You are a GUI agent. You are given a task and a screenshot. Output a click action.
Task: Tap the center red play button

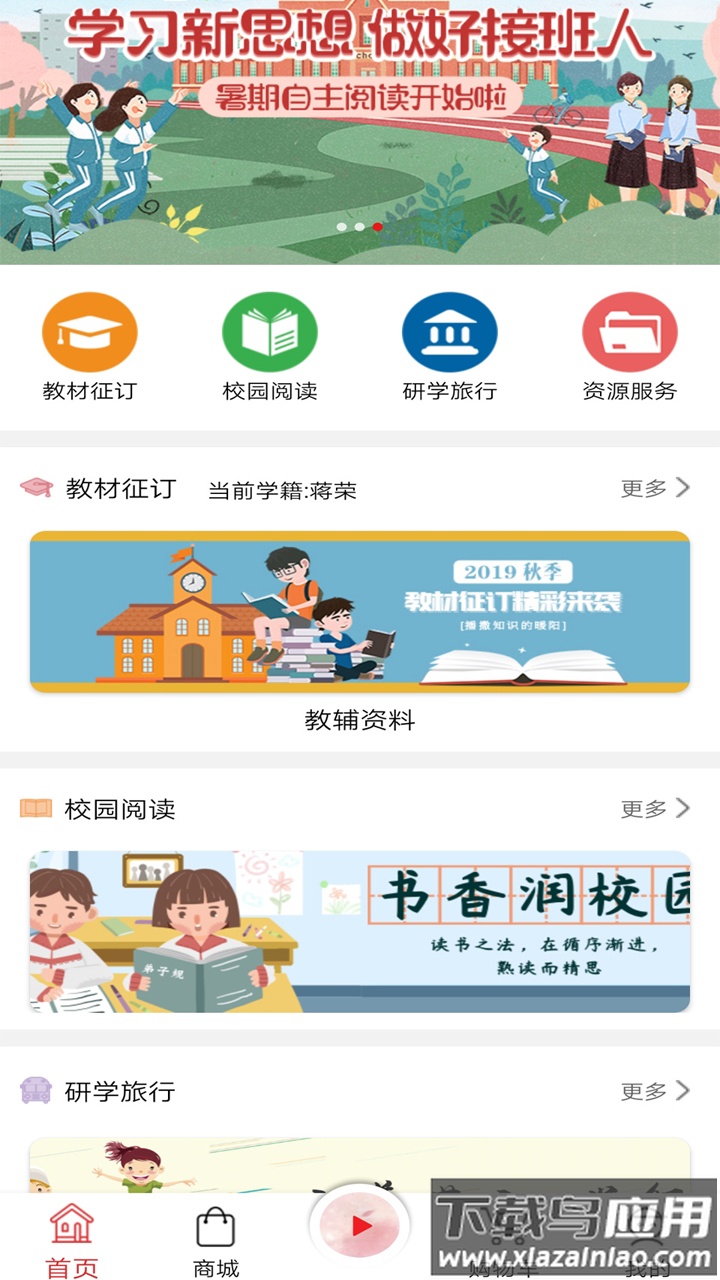[360, 1225]
